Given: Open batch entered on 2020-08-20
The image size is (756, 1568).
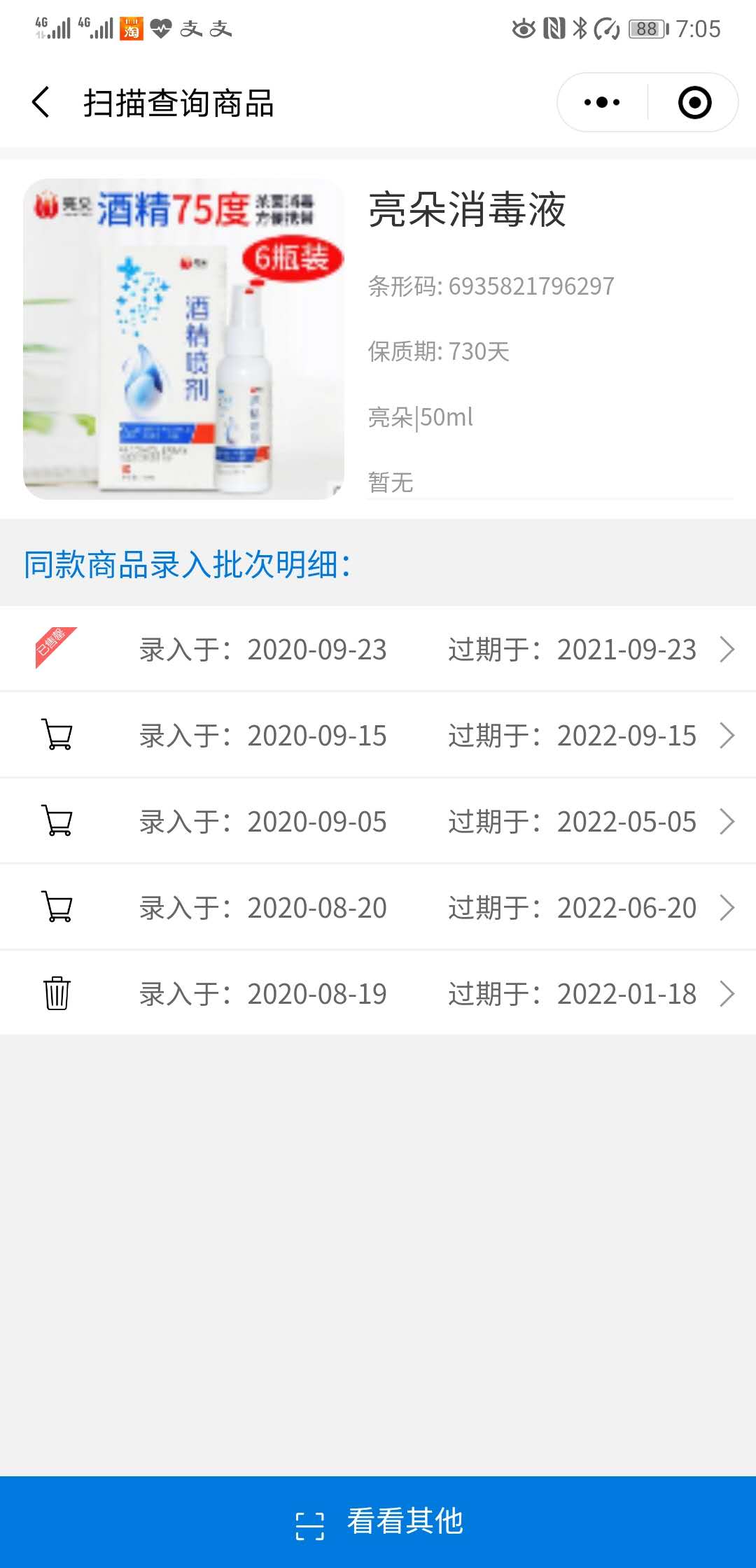Looking at the screenshot, I should tap(378, 908).
